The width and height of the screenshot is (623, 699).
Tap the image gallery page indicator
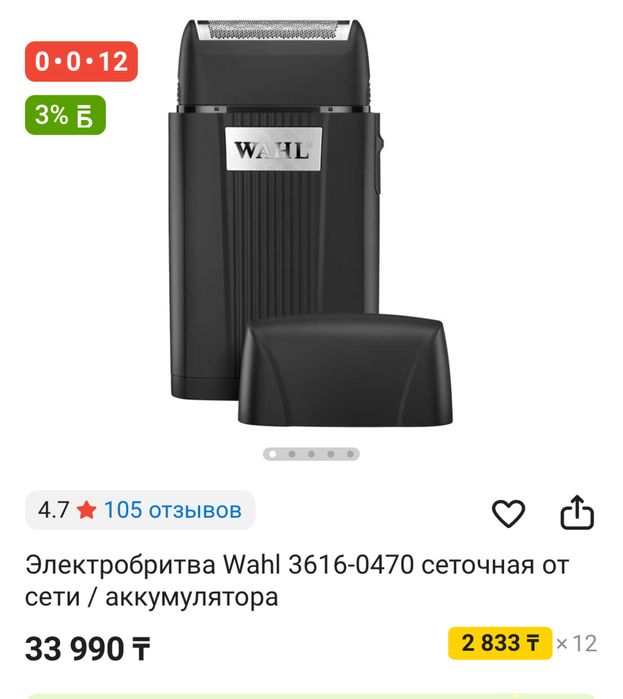311,454
